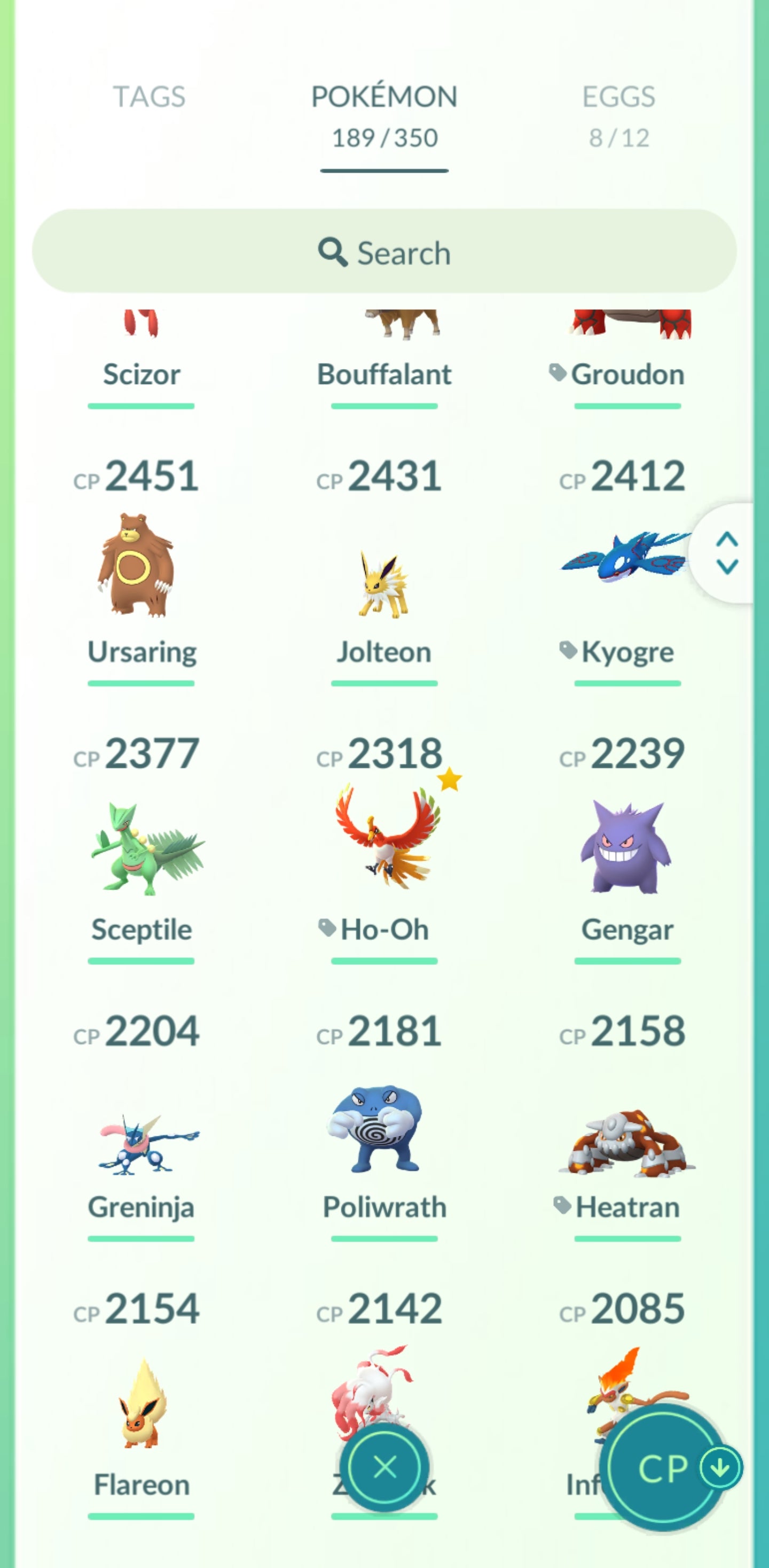The width and height of the screenshot is (769, 1568).
Task: Switch to the Tags tab
Action: click(x=149, y=97)
